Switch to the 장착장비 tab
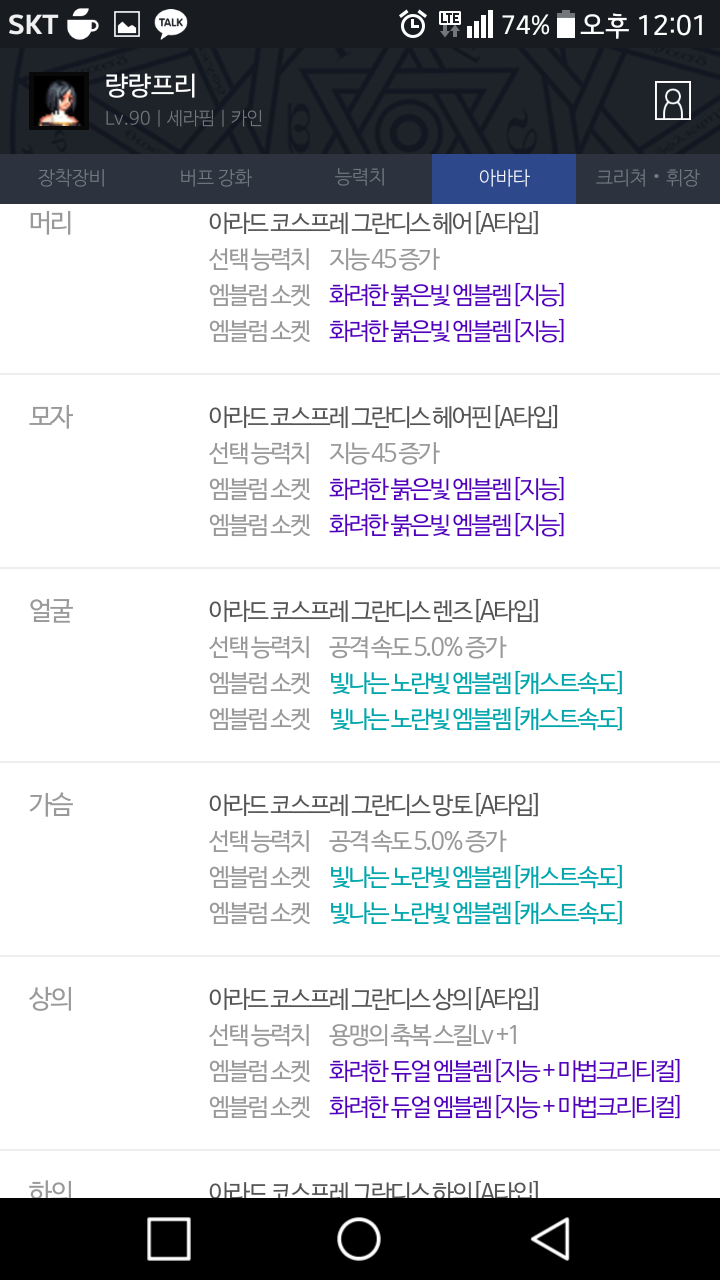720x1280 pixels. coord(72,178)
